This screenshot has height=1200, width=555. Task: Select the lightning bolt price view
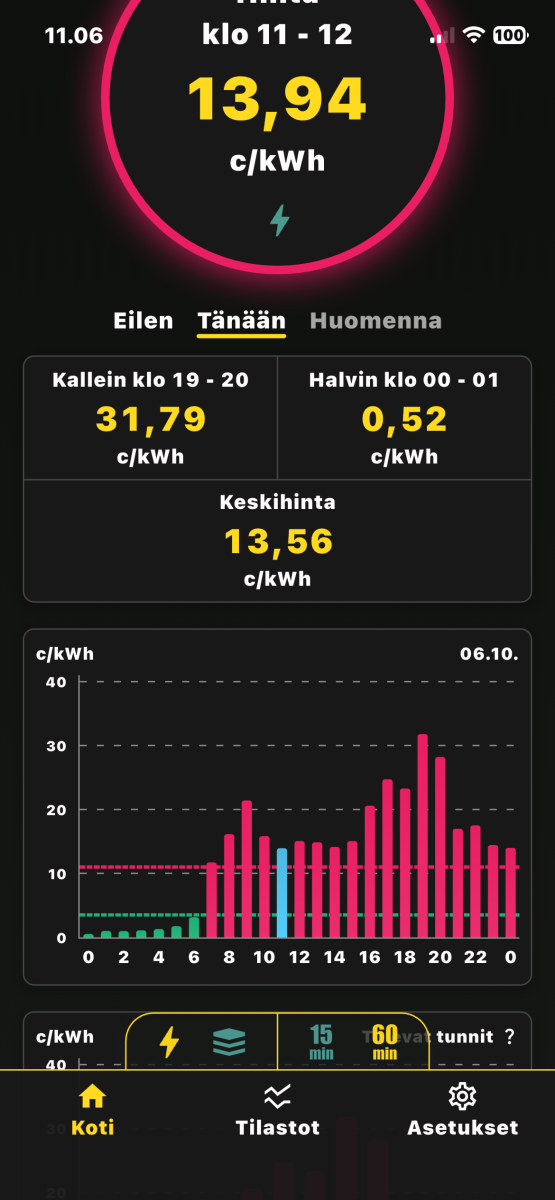point(170,1042)
